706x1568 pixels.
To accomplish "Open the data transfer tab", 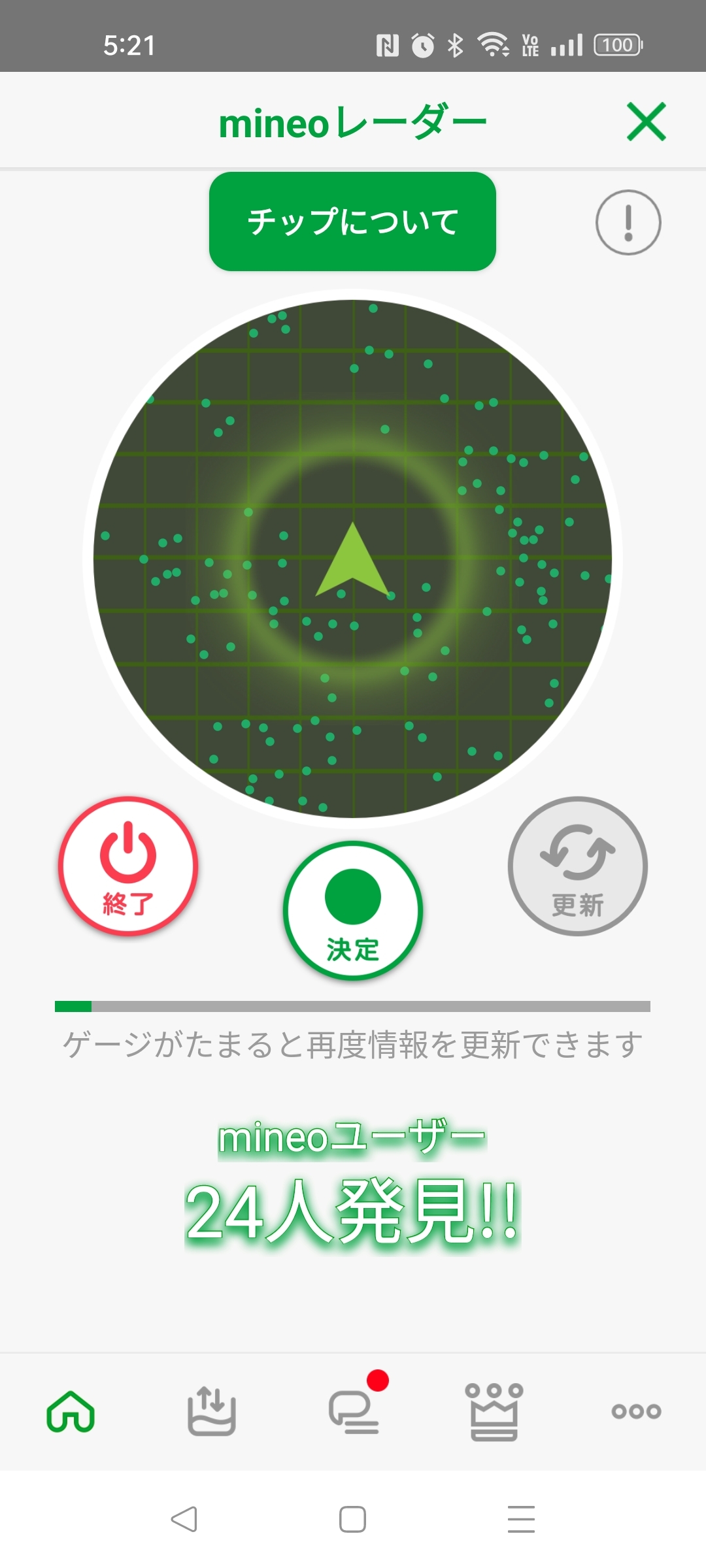I will coord(212,1411).
